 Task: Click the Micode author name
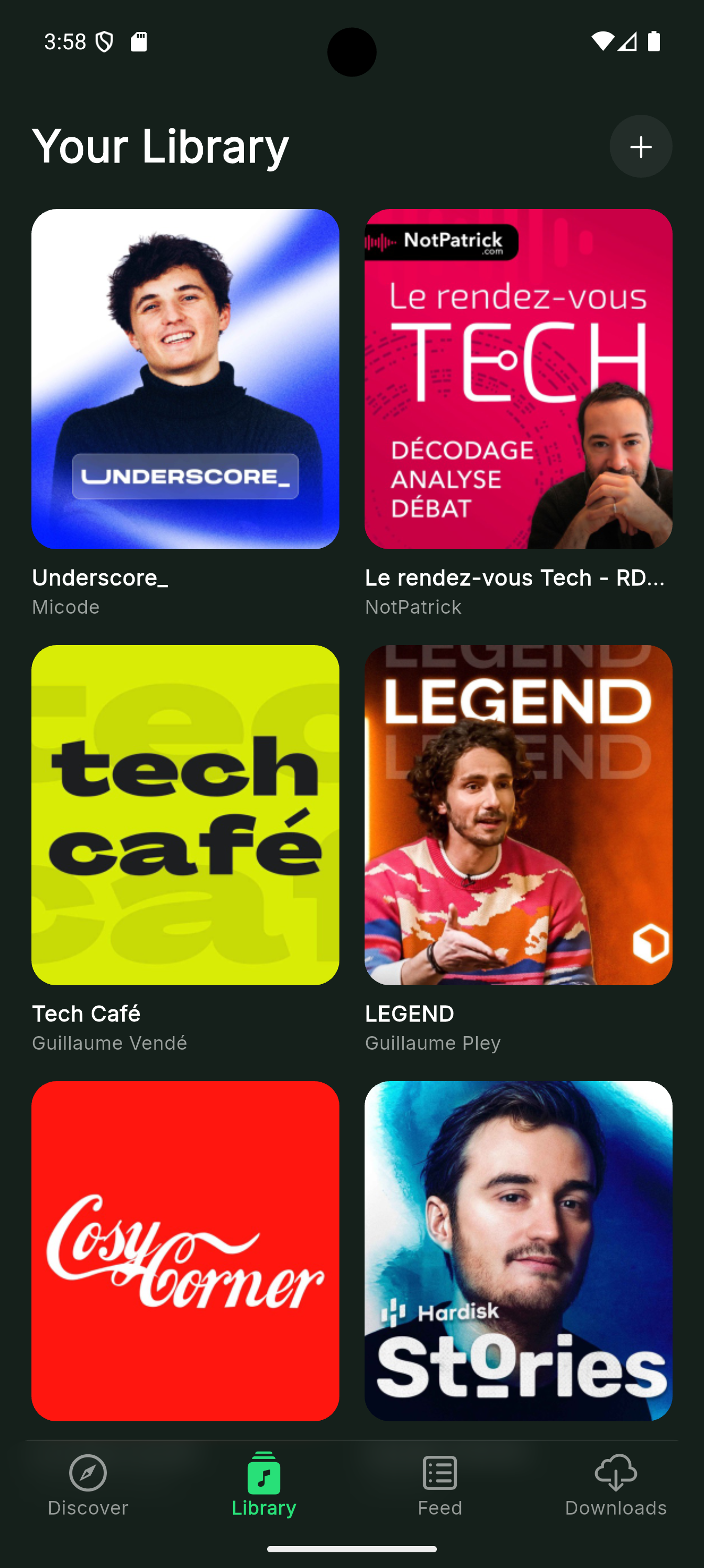(x=65, y=606)
